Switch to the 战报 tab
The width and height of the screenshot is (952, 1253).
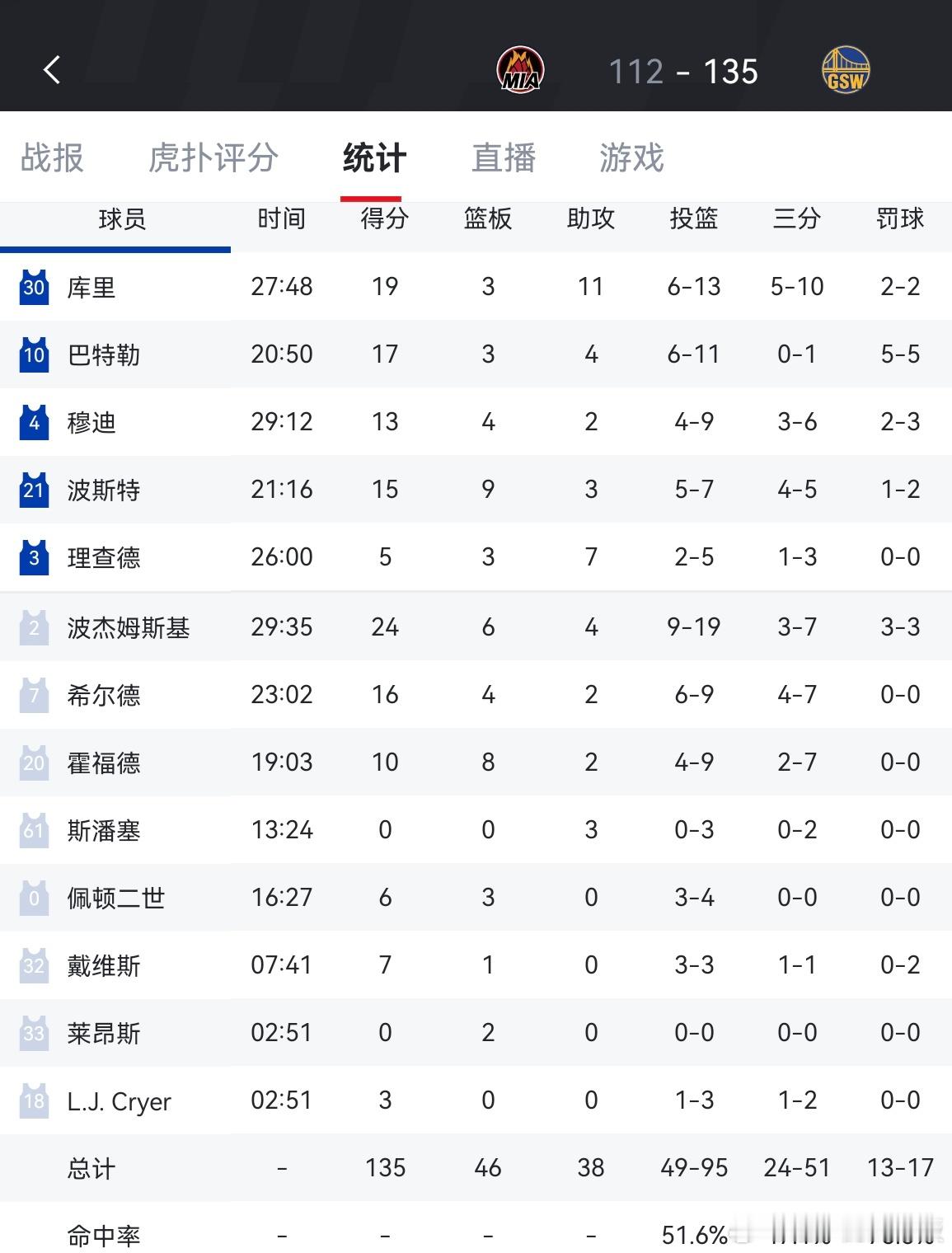coord(51,157)
